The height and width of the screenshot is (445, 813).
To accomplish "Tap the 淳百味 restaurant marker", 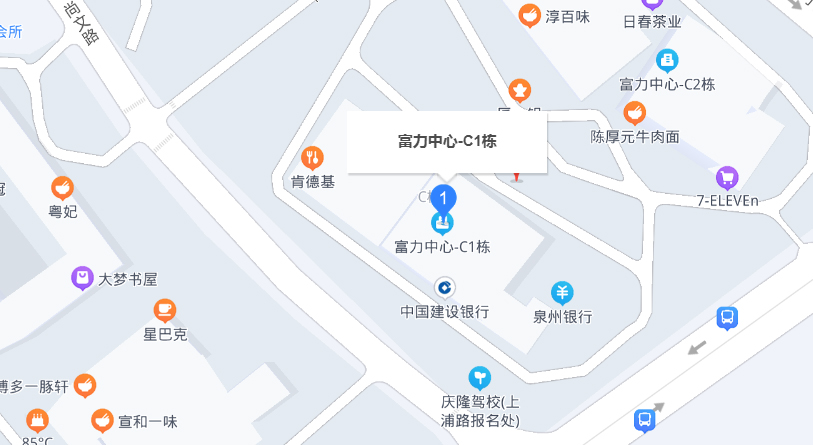I will (x=529, y=16).
